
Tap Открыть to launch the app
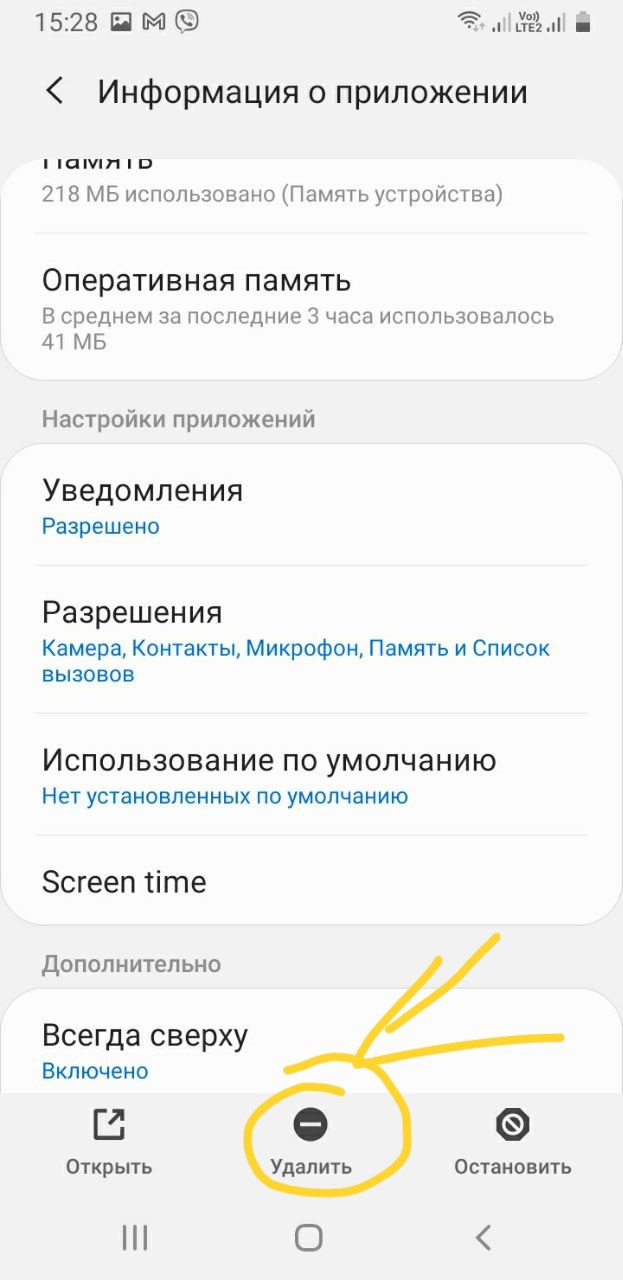pyautogui.click(x=109, y=1140)
